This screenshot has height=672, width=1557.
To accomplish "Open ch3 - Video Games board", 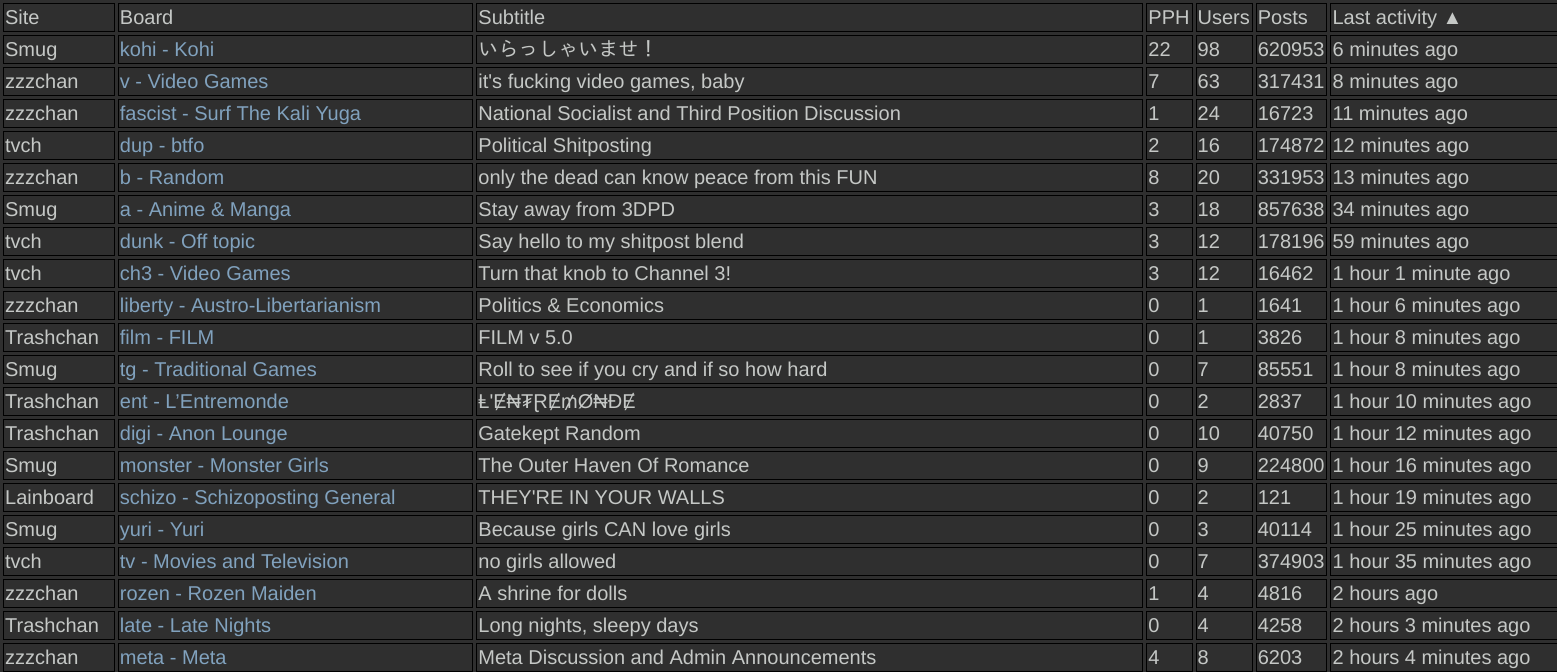I will coord(205,273).
